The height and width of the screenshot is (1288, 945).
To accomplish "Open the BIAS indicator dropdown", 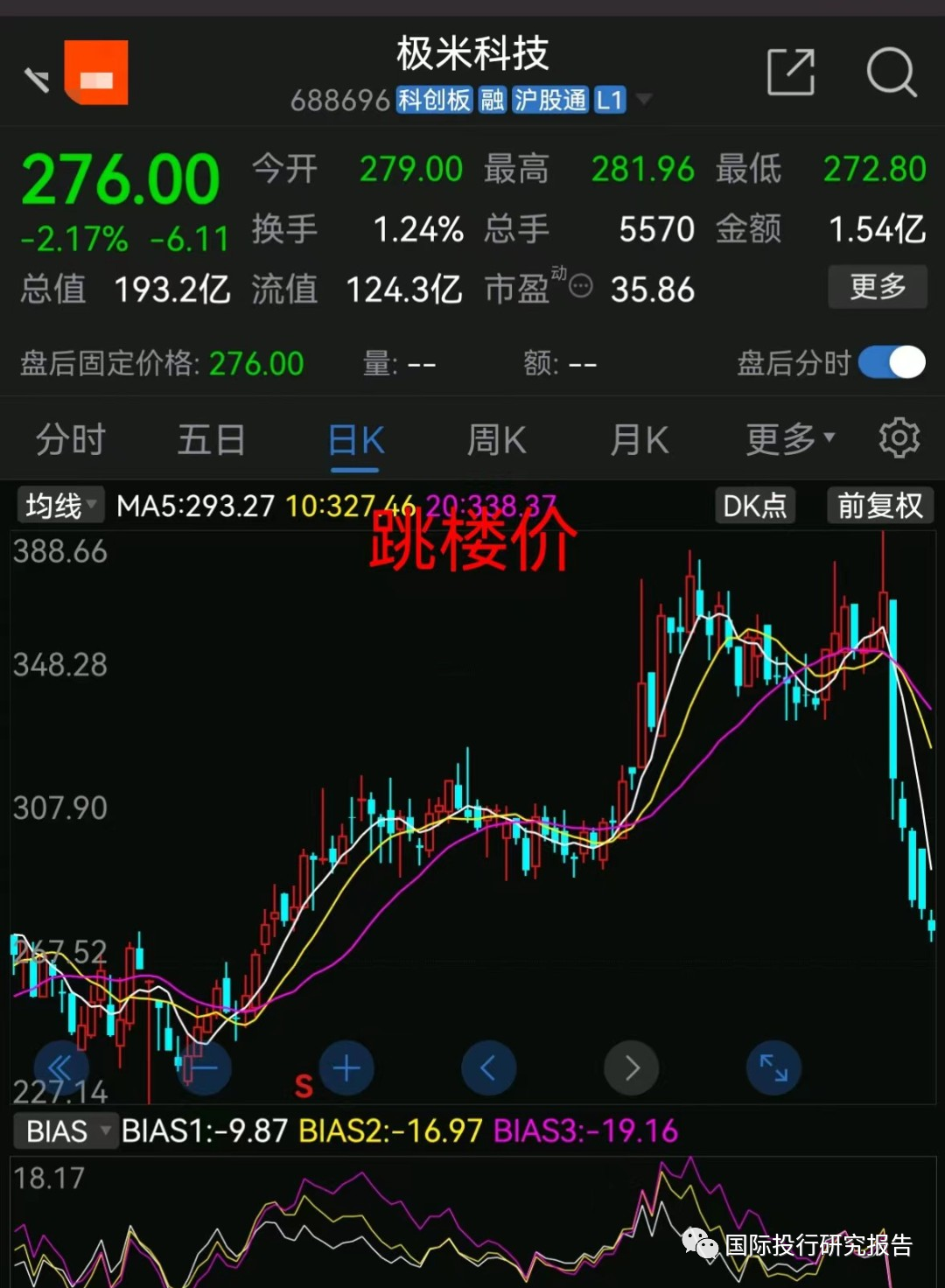I will pyautogui.click(x=66, y=1131).
